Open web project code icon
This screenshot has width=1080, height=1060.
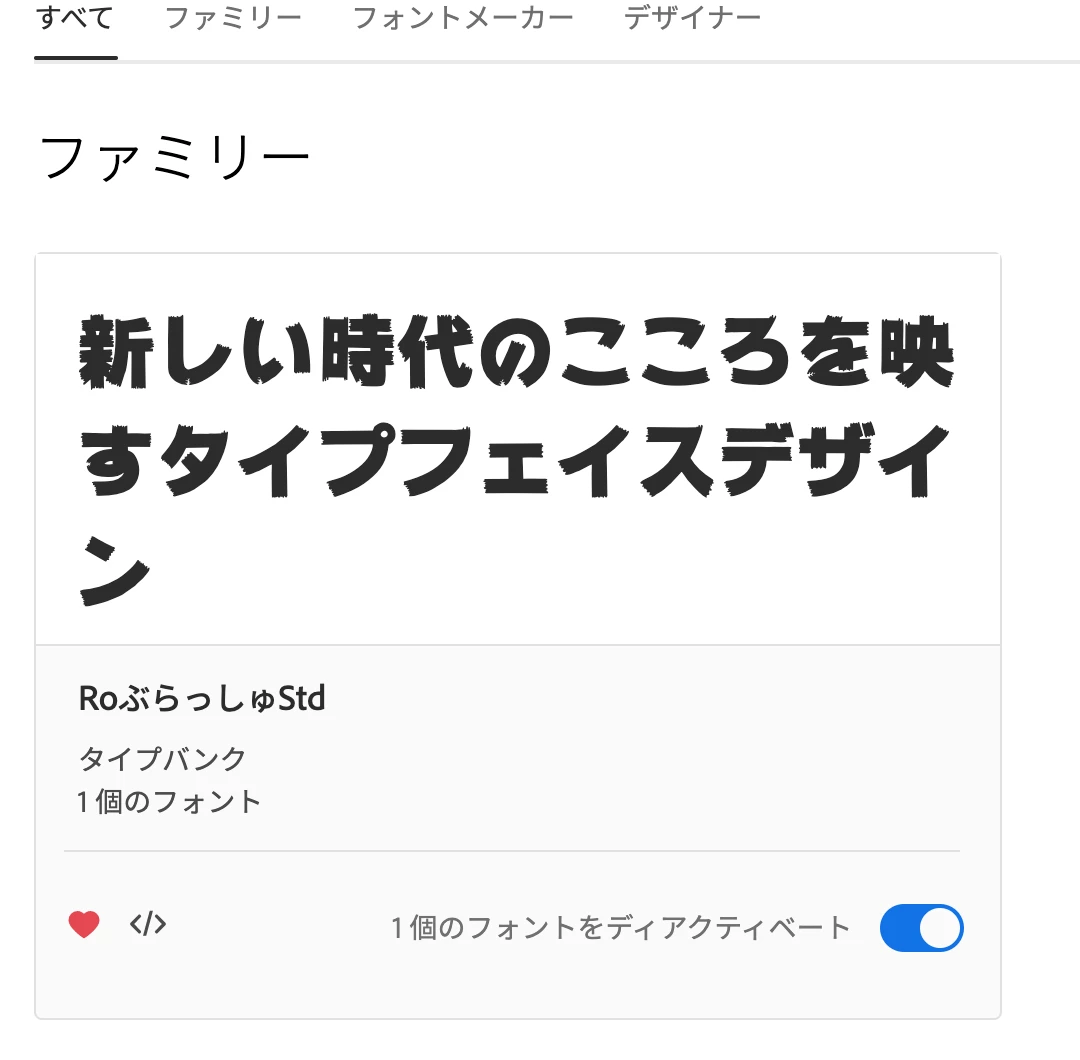pyautogui.click(x=148, y=925)
